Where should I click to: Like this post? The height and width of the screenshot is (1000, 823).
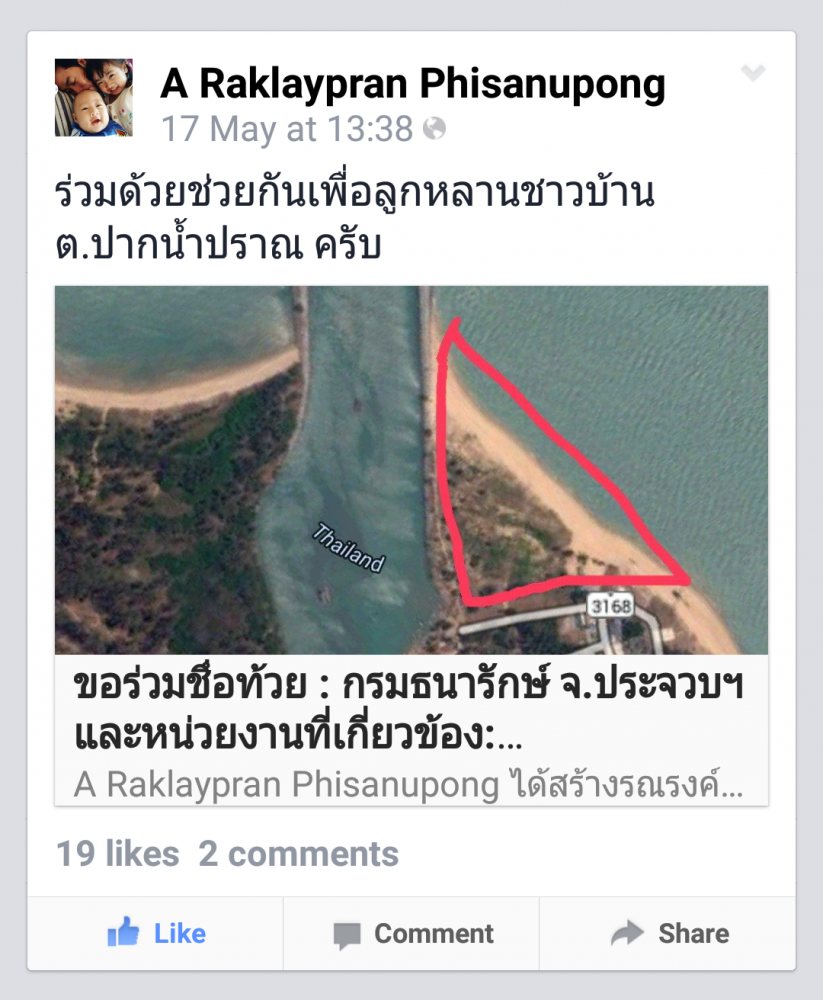point(155,934)
